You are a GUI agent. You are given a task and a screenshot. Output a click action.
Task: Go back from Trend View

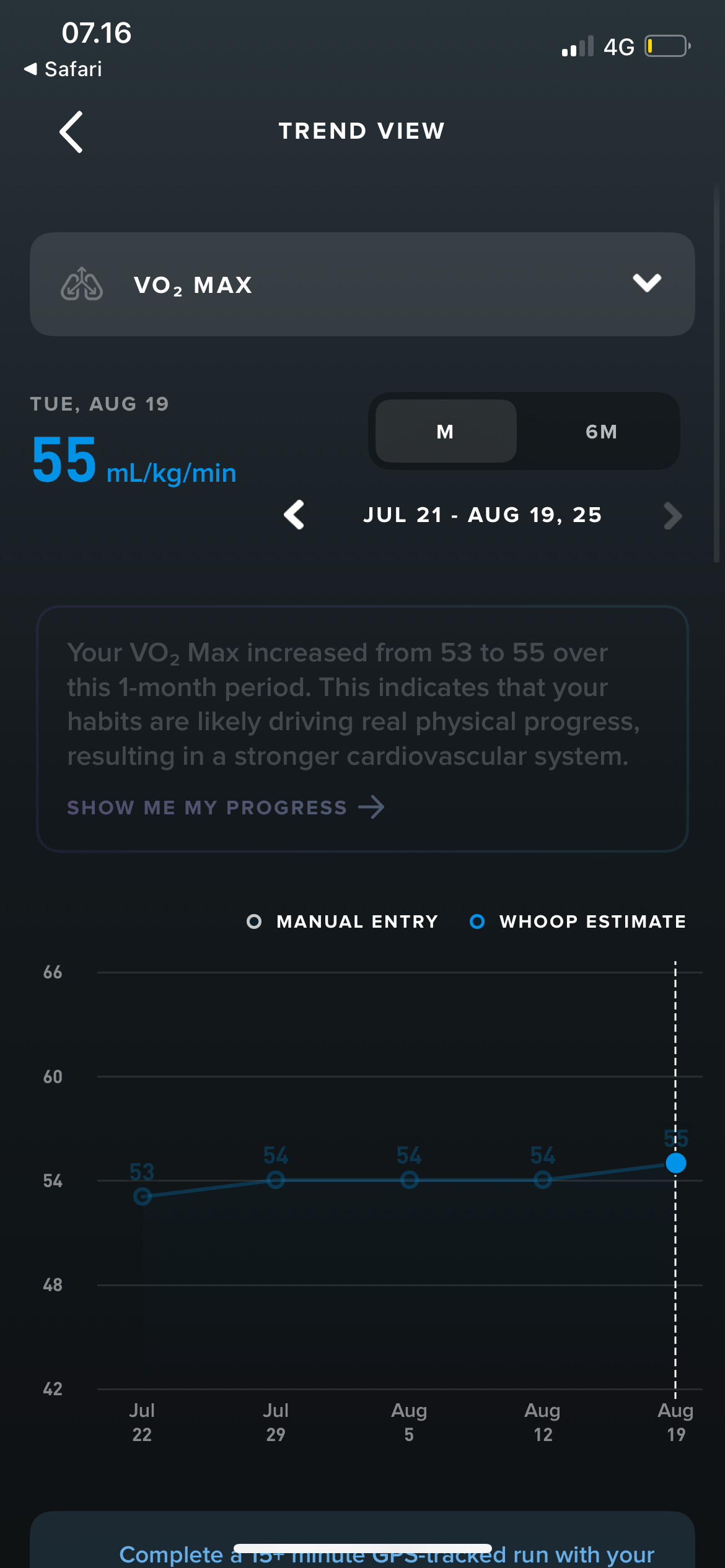tap(71, 131)
